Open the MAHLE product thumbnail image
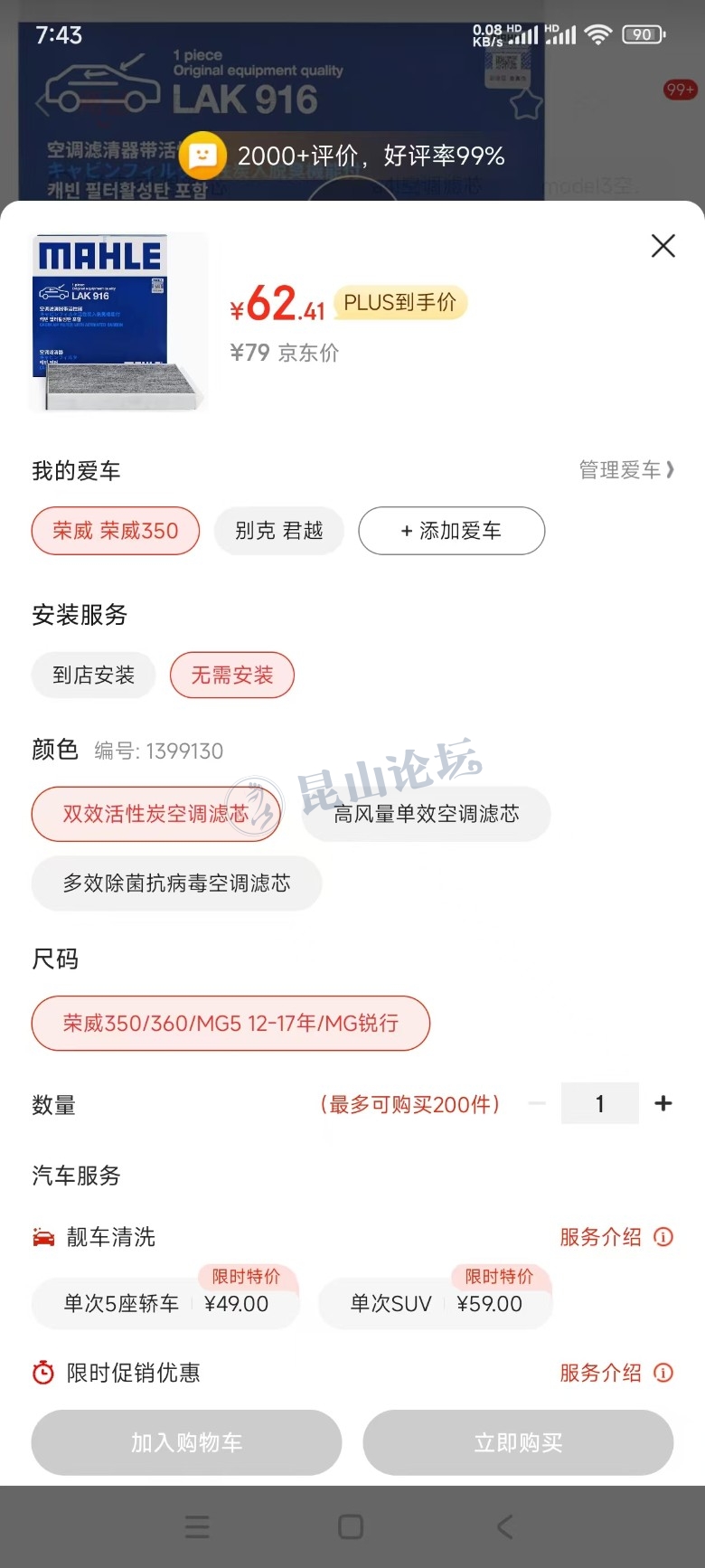The image size is (705, 1568). coord(118,321)
